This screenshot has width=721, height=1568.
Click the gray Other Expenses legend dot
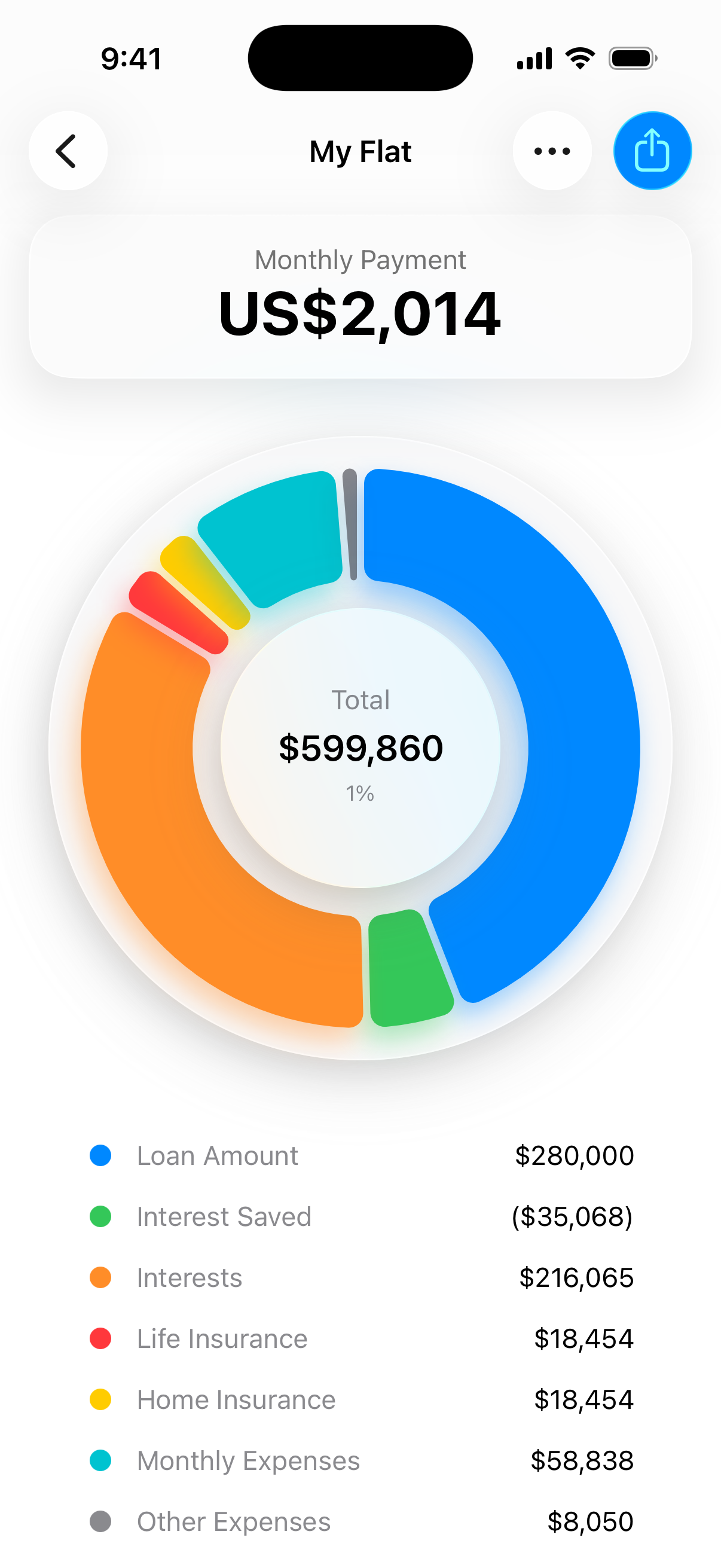99,1522
